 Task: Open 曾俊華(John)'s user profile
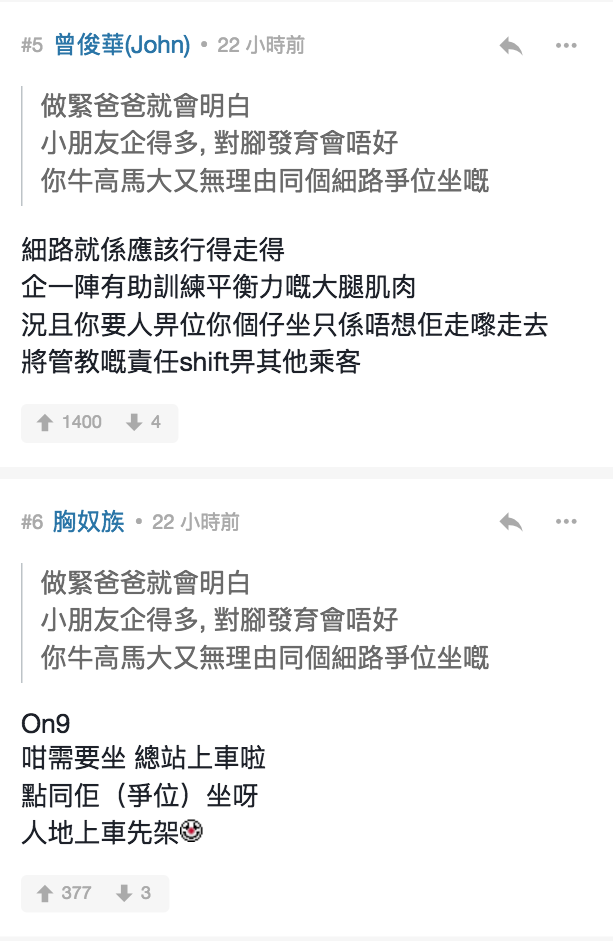(122, 45)
